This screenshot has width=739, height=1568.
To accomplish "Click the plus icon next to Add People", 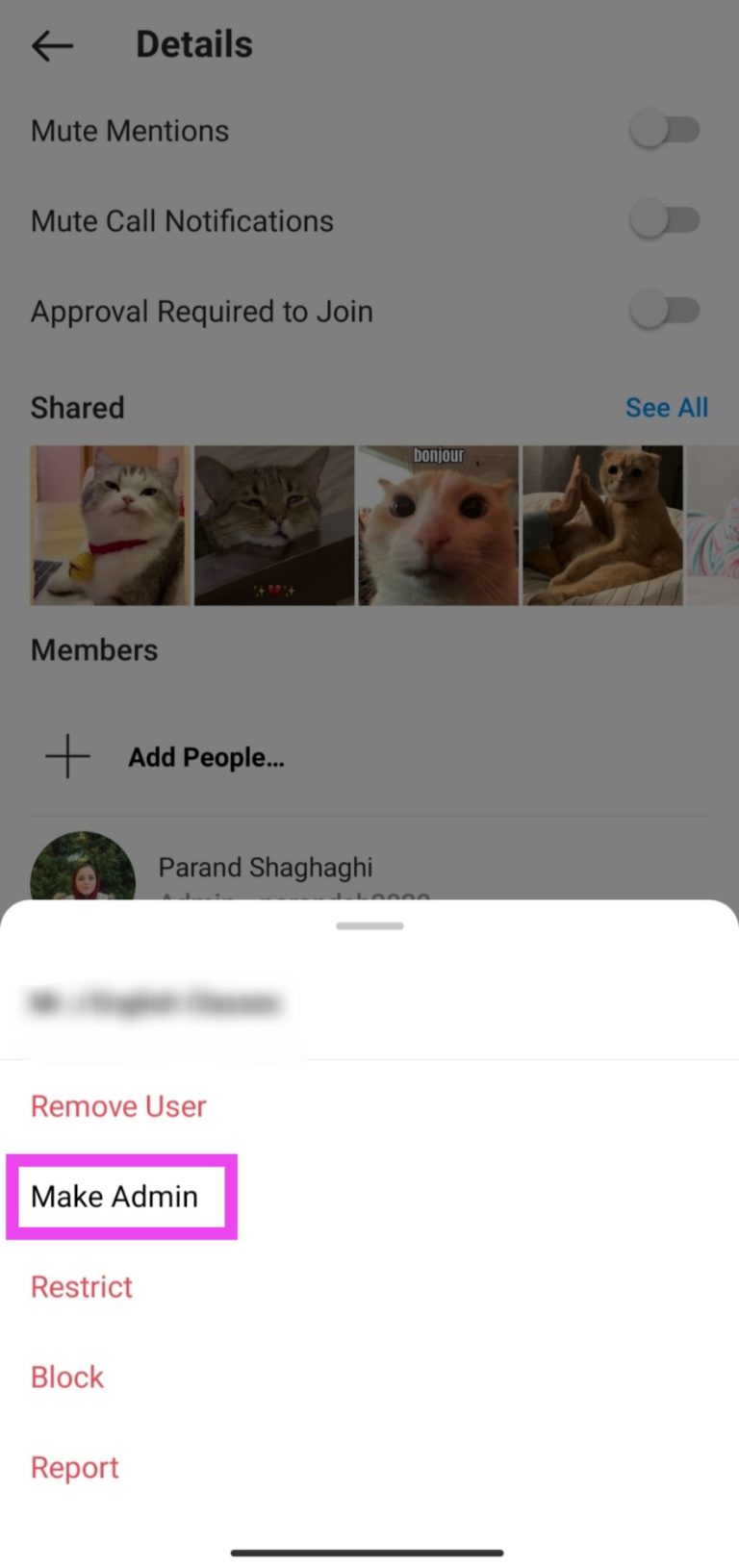I will pos(66,756).
